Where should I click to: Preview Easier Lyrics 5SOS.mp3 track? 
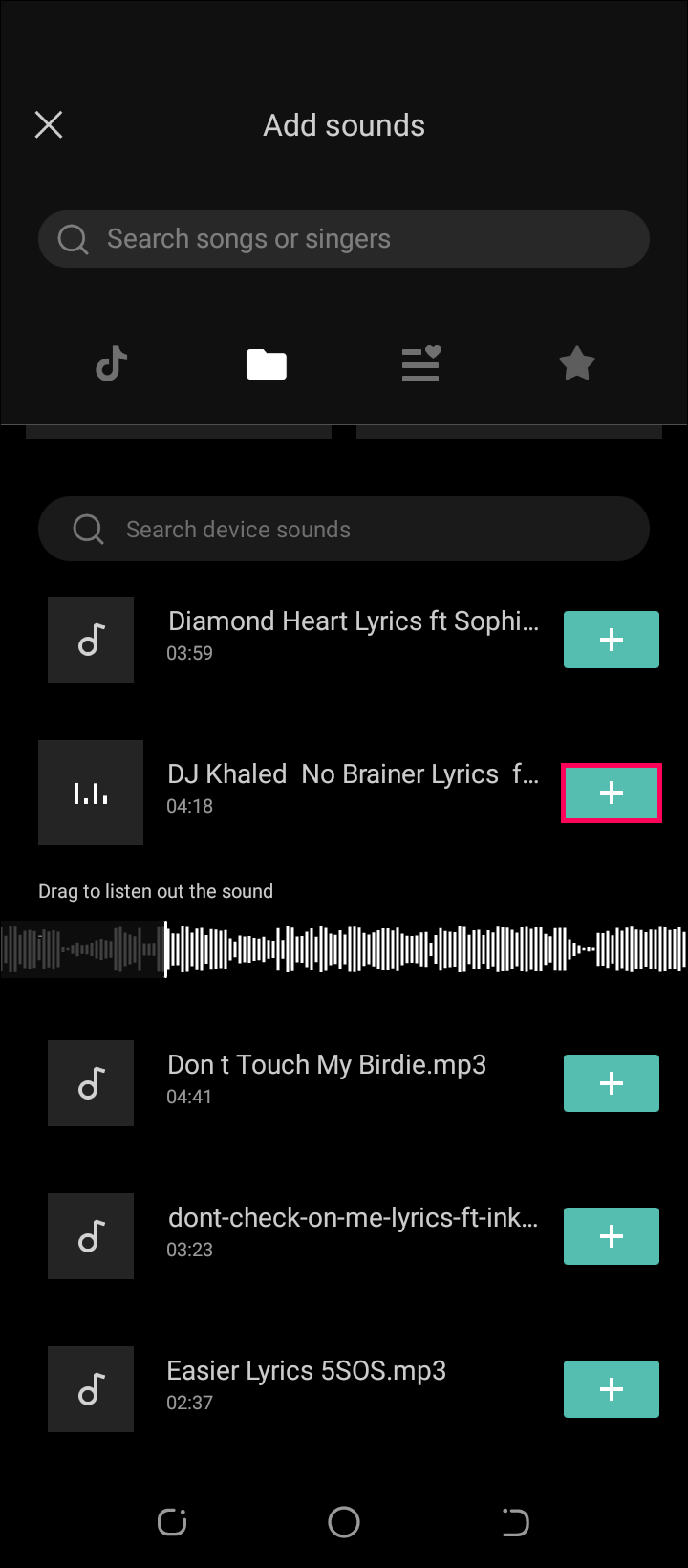pyautogui.click(x=91, y=1389)
